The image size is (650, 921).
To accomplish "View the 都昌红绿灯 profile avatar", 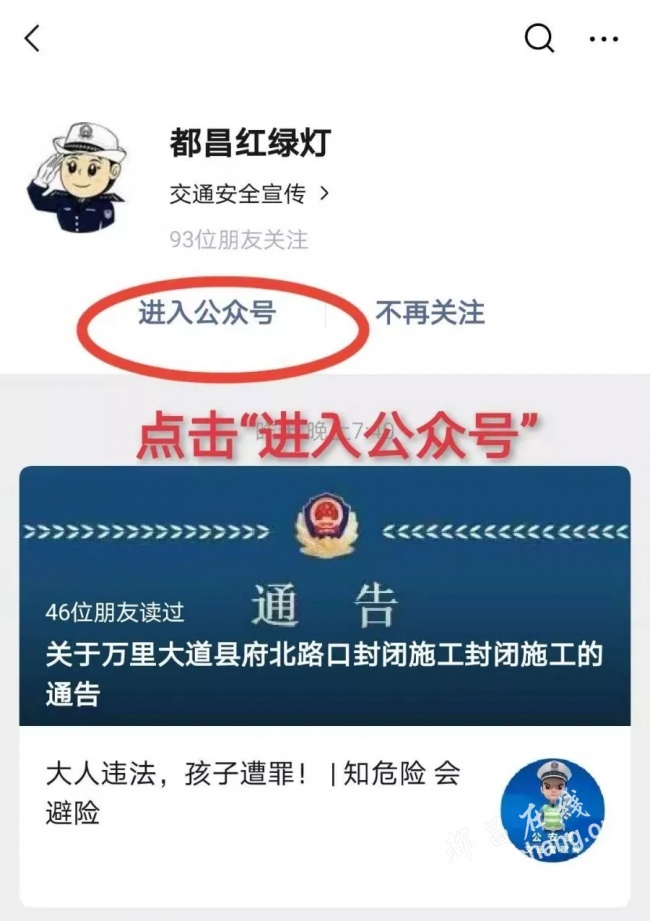I will tap(77, 177).
